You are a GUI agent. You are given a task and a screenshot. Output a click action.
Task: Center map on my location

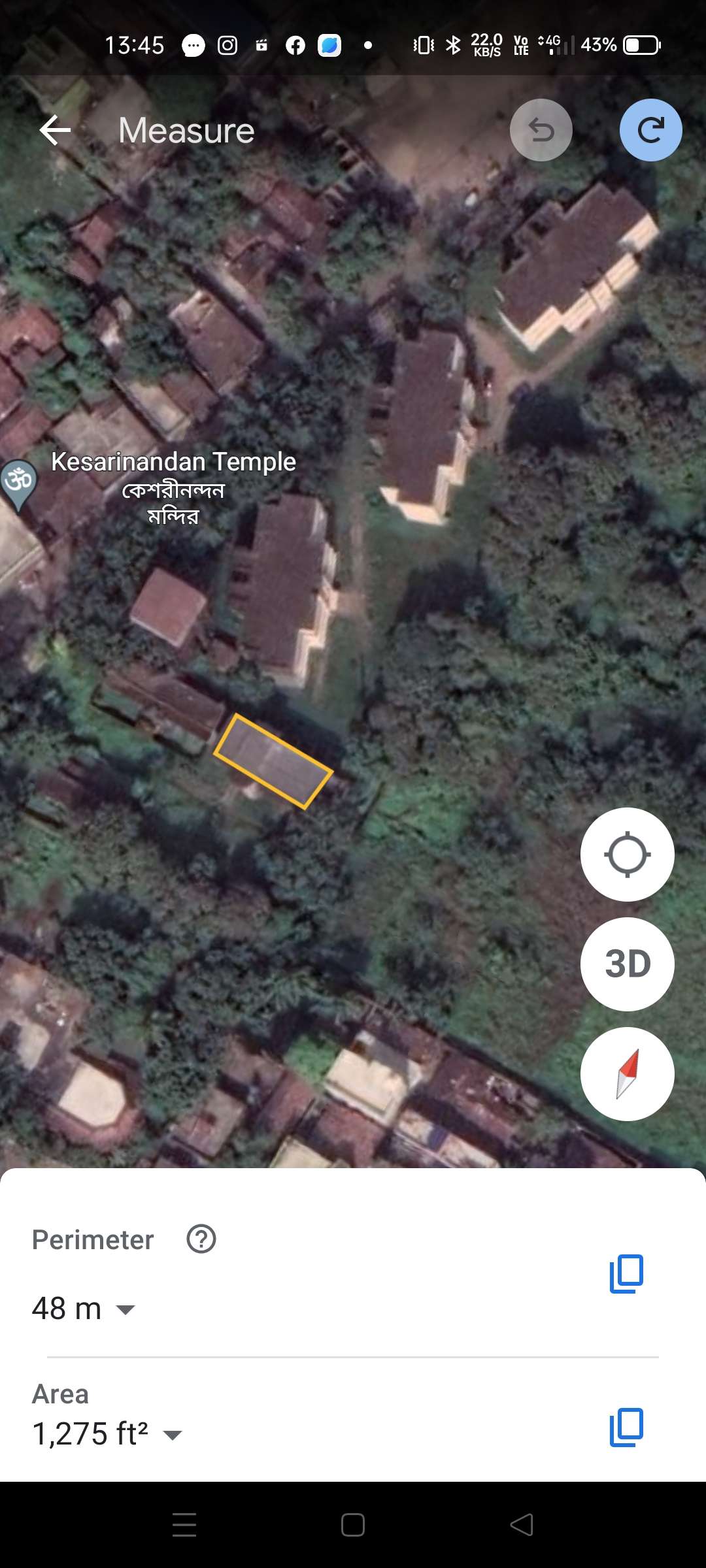[x=627, y=855]
